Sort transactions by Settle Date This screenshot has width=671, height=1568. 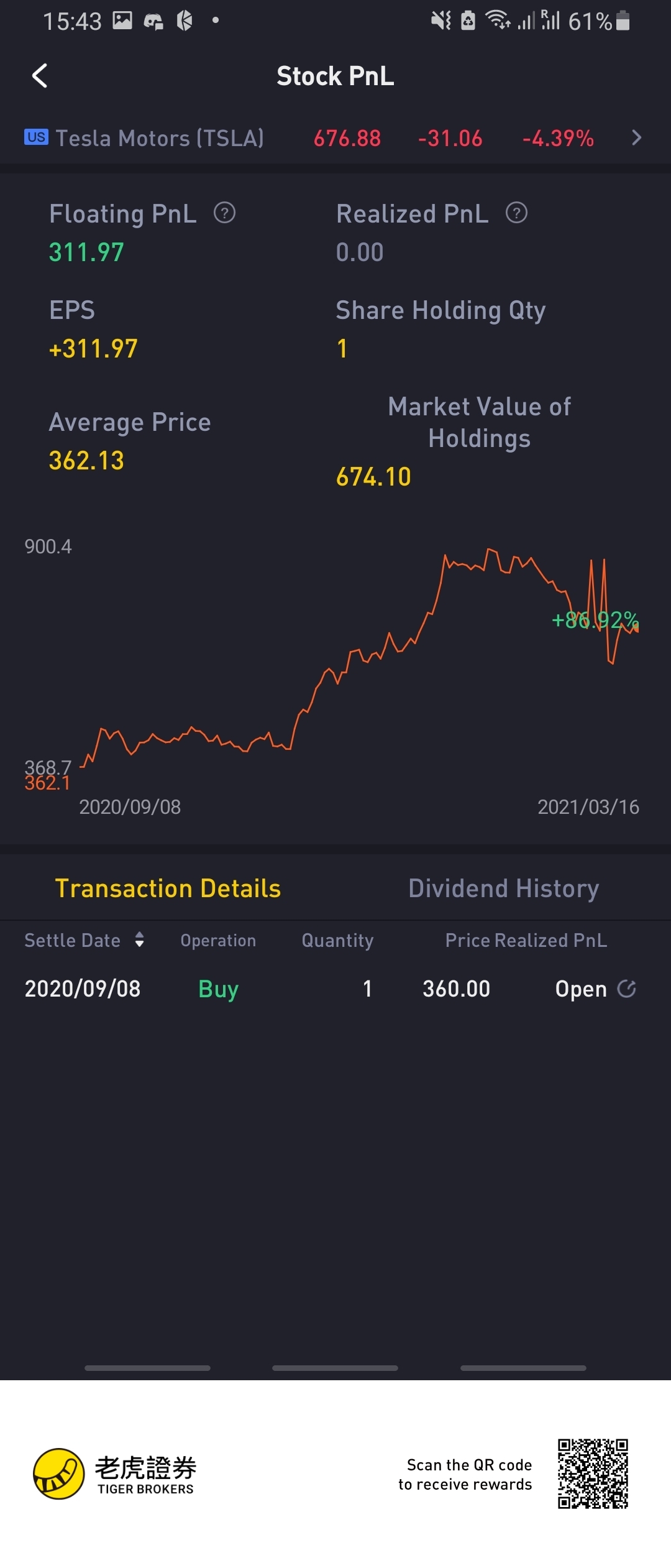point(140,939)
